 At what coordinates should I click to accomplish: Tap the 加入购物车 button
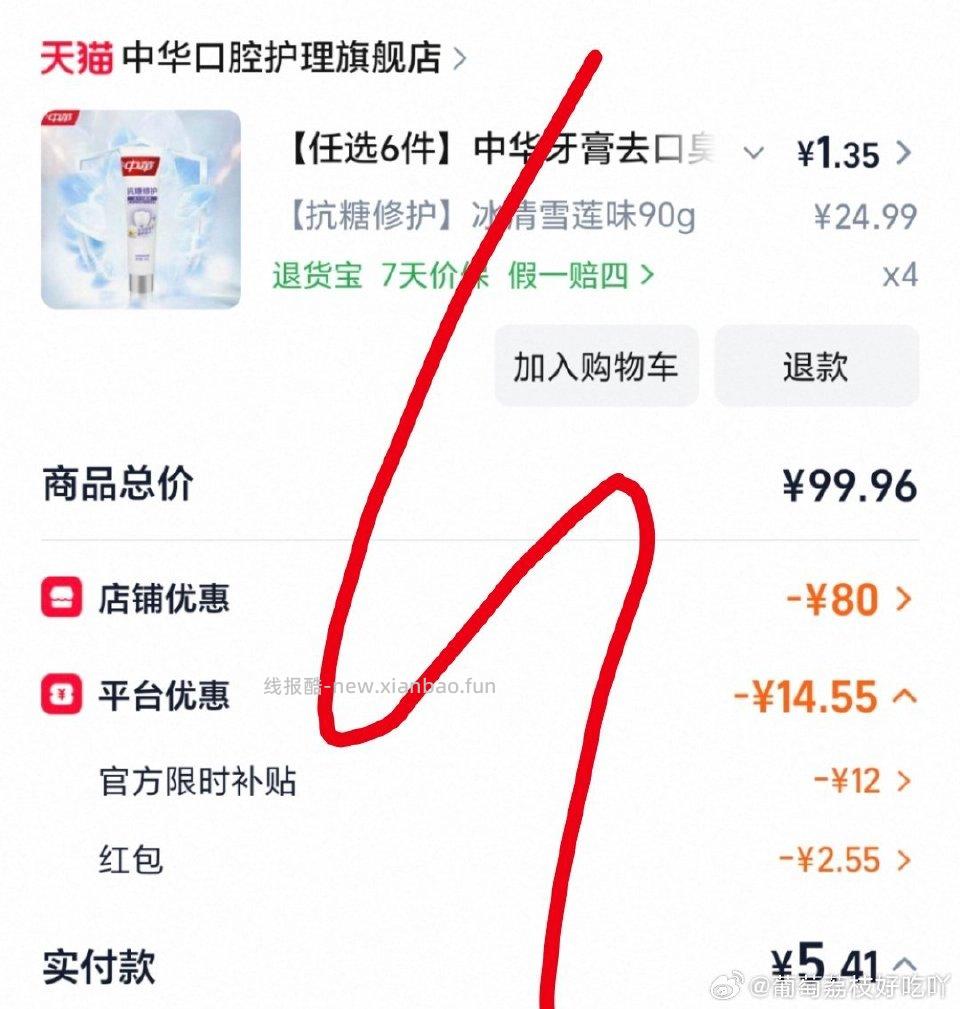pos(596,366)
